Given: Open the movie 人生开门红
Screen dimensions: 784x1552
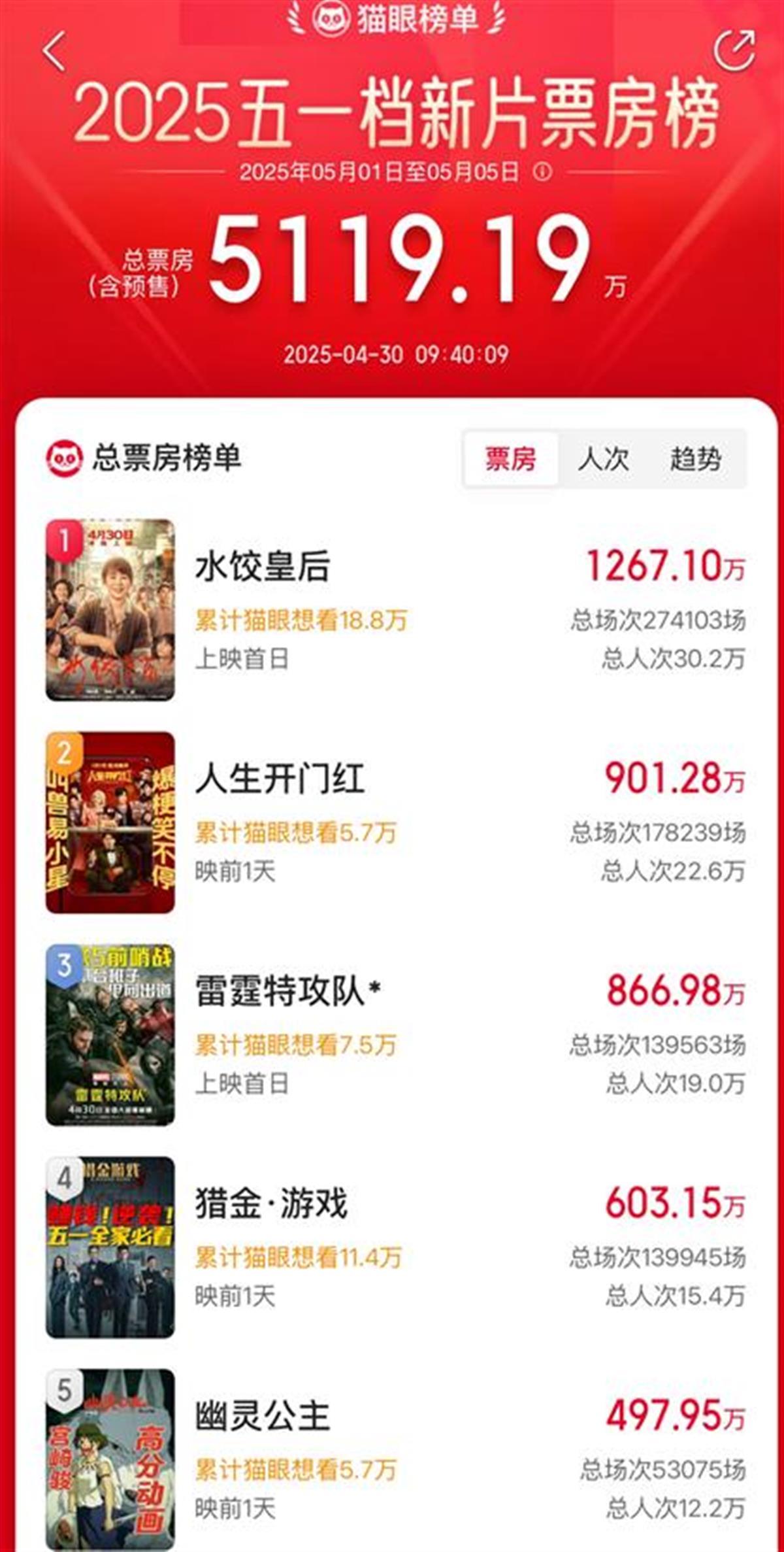Looking at the screenshot, I should [280, 779].
